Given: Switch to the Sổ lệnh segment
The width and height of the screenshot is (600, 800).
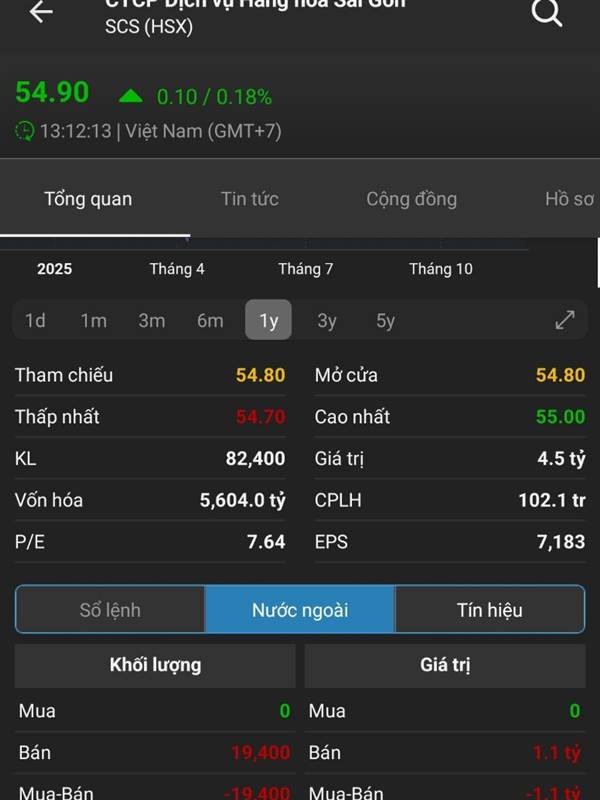Looking at the screenshot, I should point(110,610).
